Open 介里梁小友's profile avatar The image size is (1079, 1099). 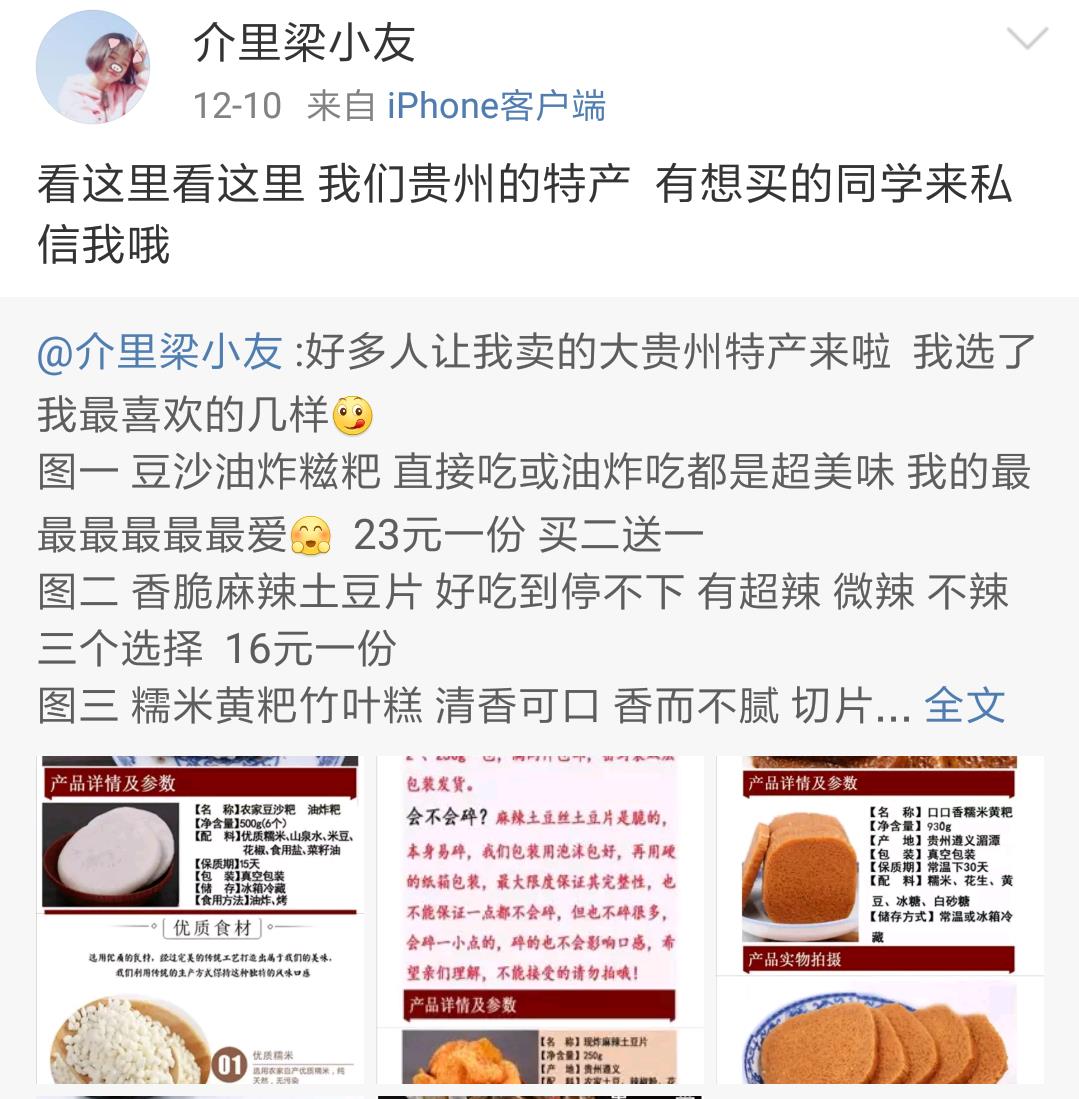pos(92,68)
